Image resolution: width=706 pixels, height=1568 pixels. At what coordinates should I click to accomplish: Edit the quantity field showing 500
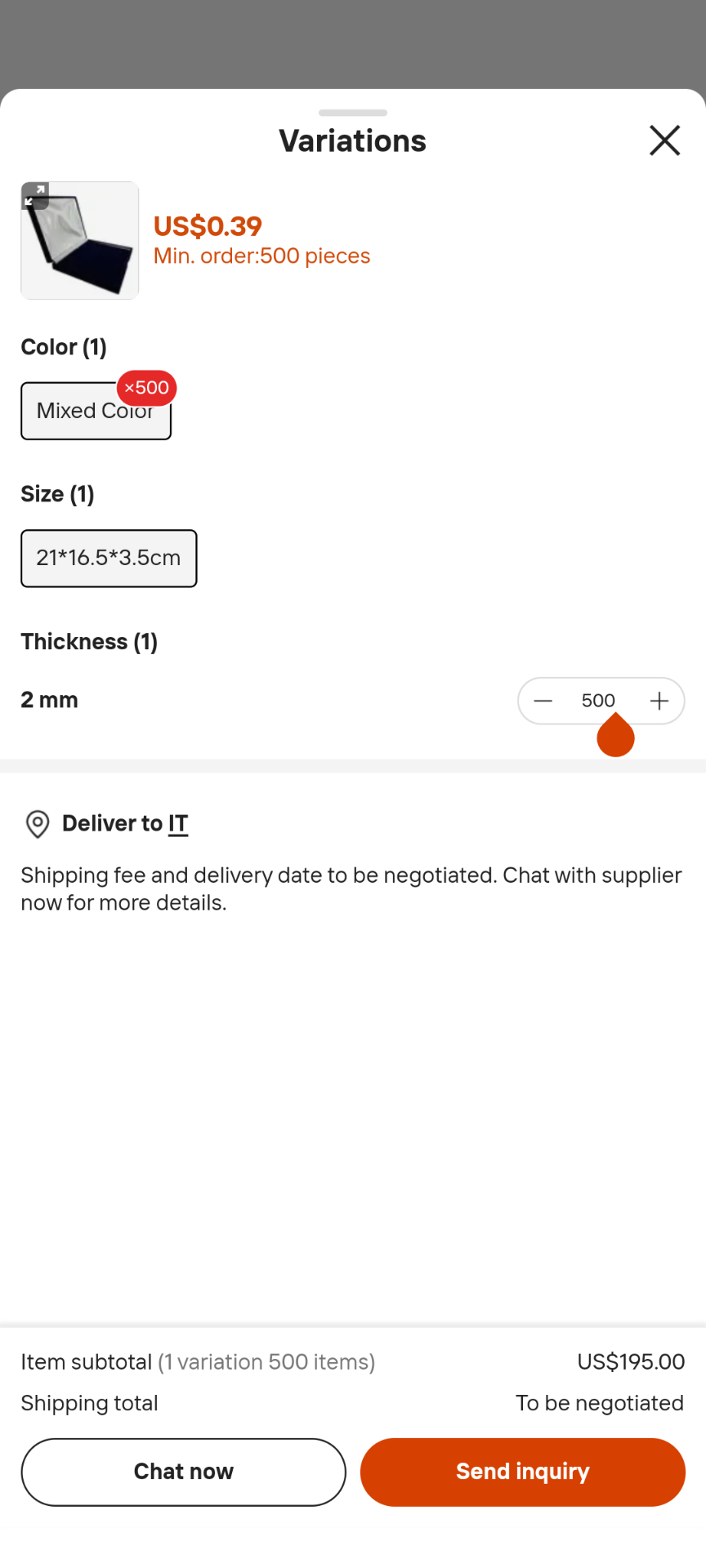coord(598,701)
